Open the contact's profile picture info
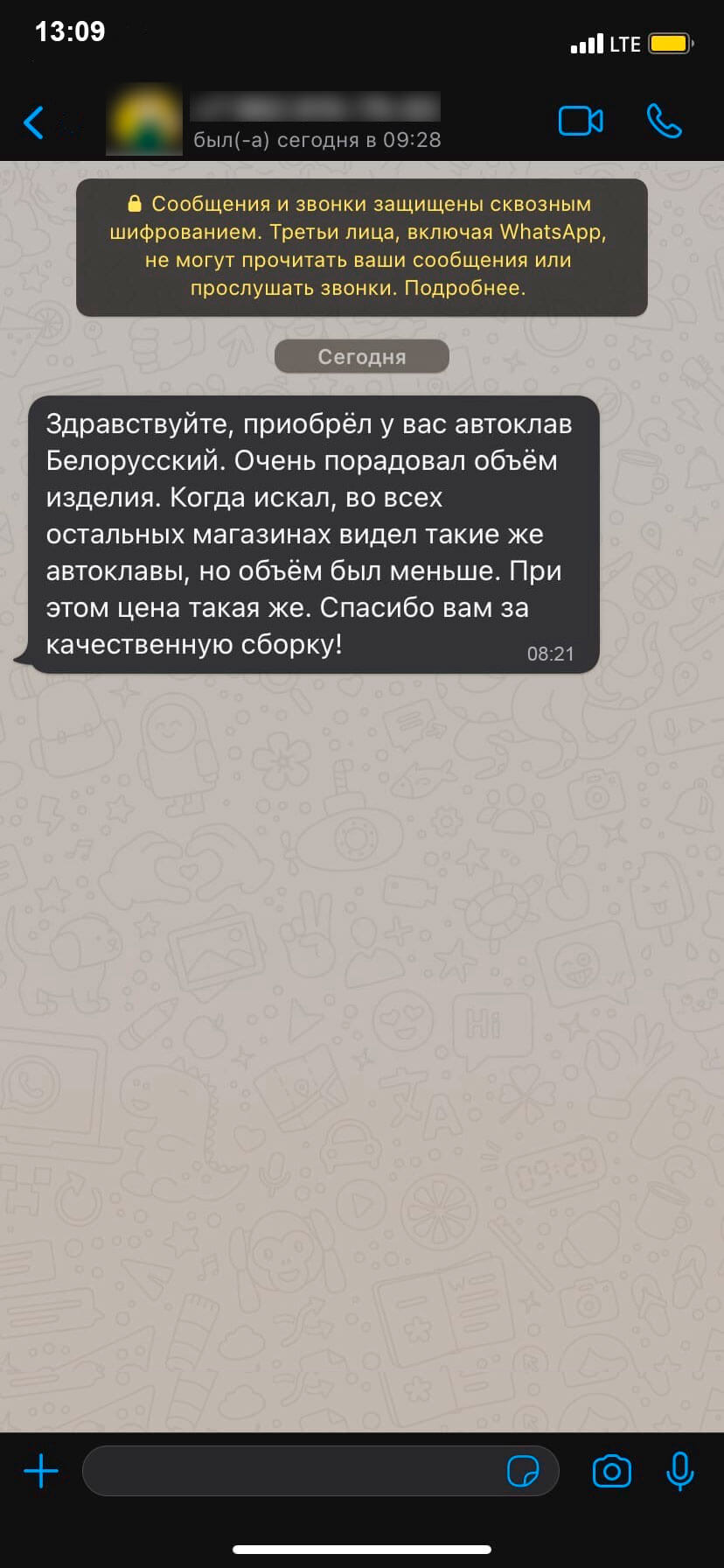This screenshot has width=724, height=1568. (x=144, y=120)
